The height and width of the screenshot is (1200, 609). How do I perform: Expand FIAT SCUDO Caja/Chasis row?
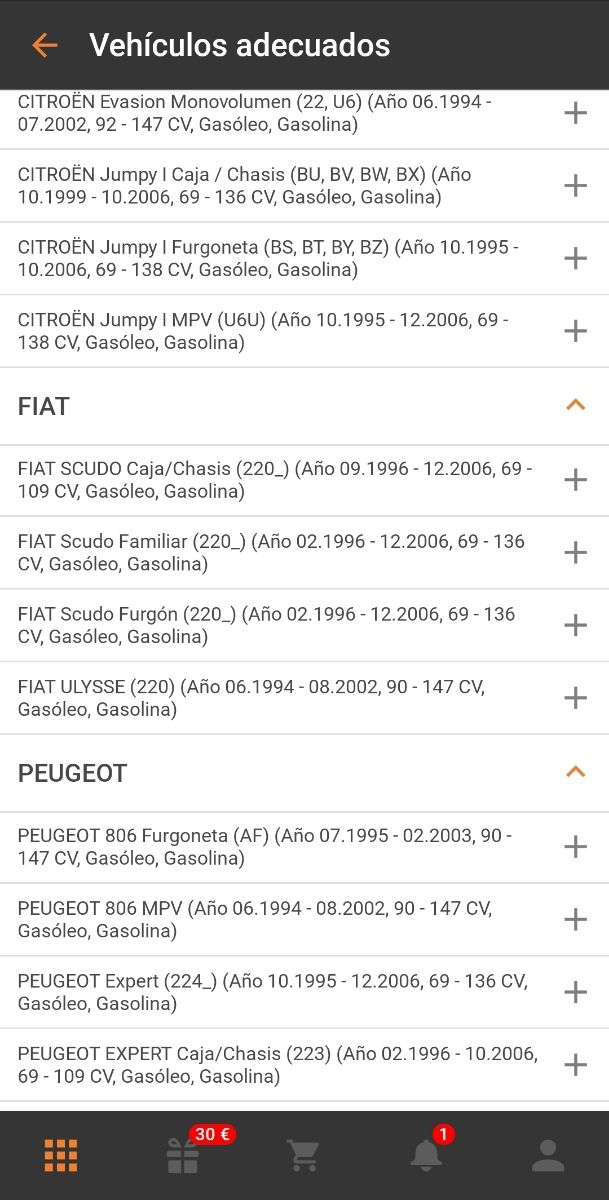tap(575, 480)
